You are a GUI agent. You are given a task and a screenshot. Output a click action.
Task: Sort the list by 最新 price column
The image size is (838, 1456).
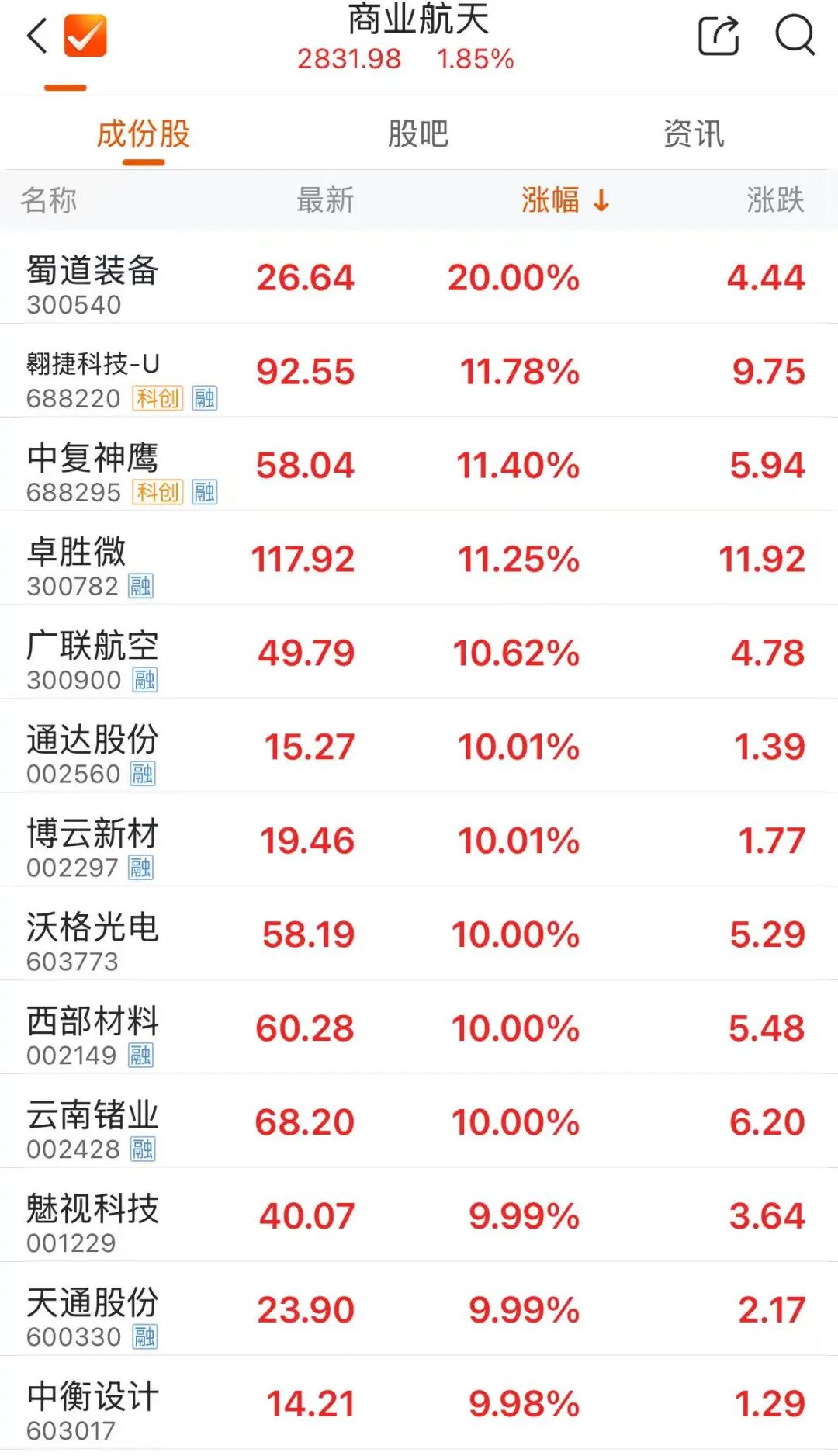coord(325,200)
